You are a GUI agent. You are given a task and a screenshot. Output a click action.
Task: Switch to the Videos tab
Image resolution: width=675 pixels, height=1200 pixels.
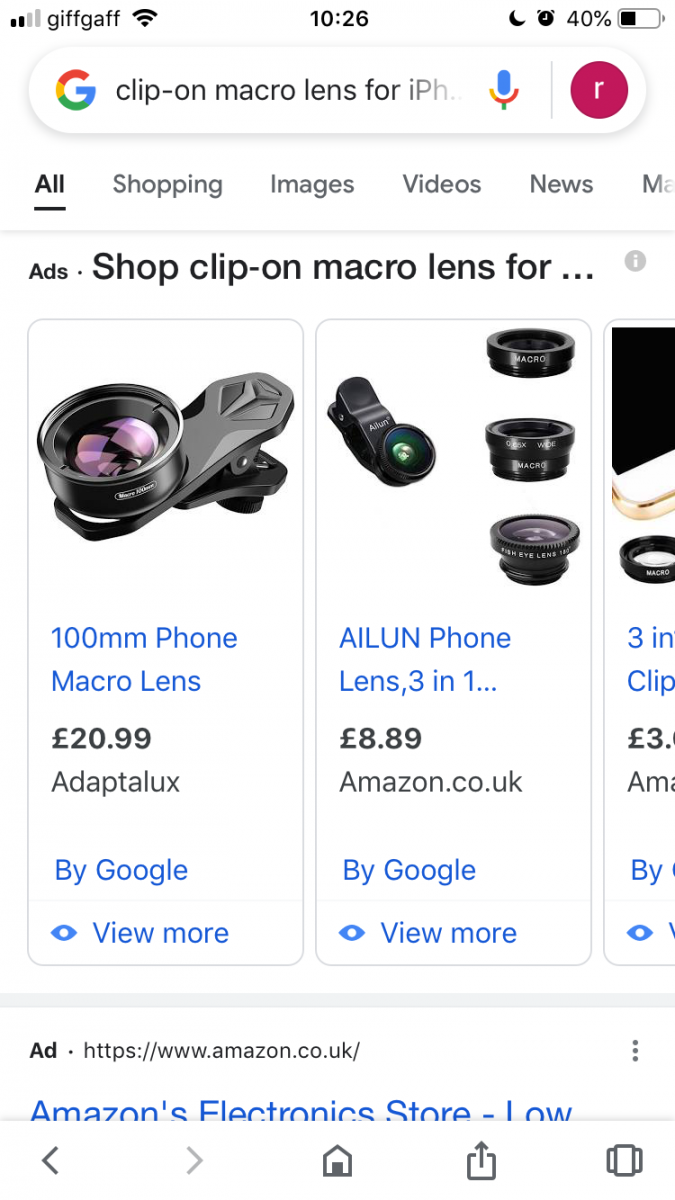click(441, 185)
